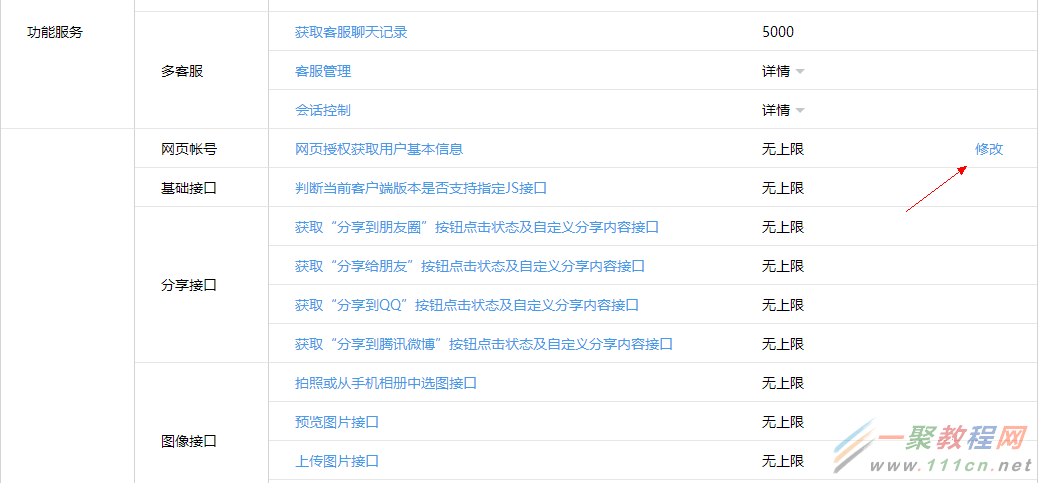Open the 分享给朋友 interface link

(x=470, y=266)
